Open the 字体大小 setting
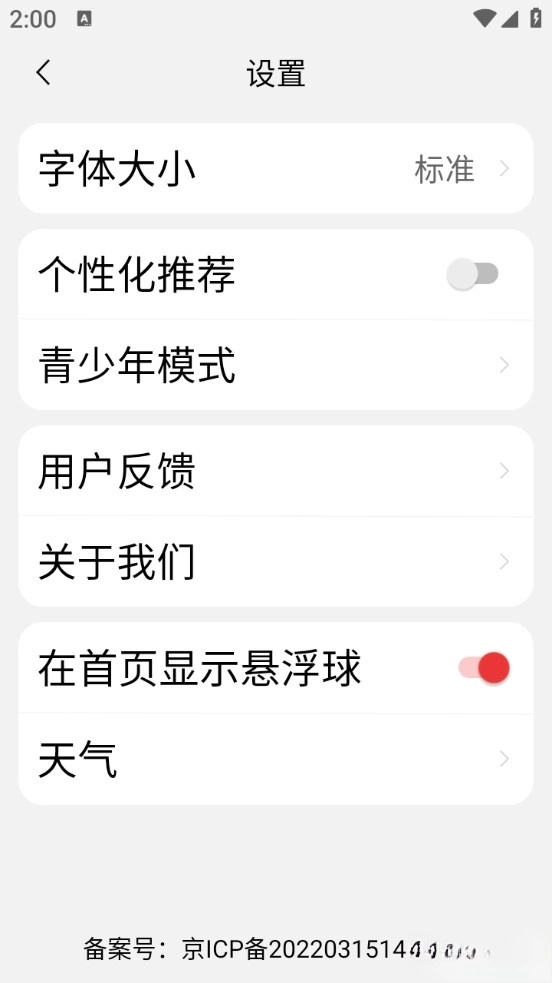The image size is (552, 983). pos(276,168)
